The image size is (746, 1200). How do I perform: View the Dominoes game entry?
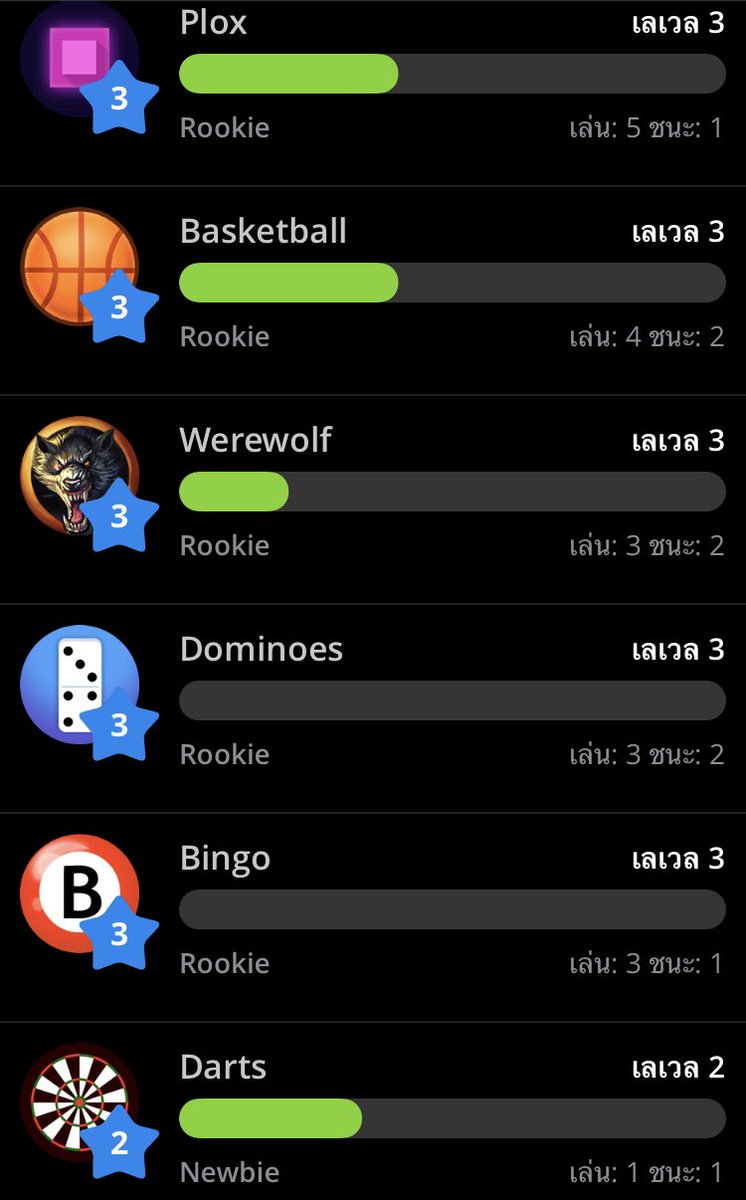coord(373,709)
